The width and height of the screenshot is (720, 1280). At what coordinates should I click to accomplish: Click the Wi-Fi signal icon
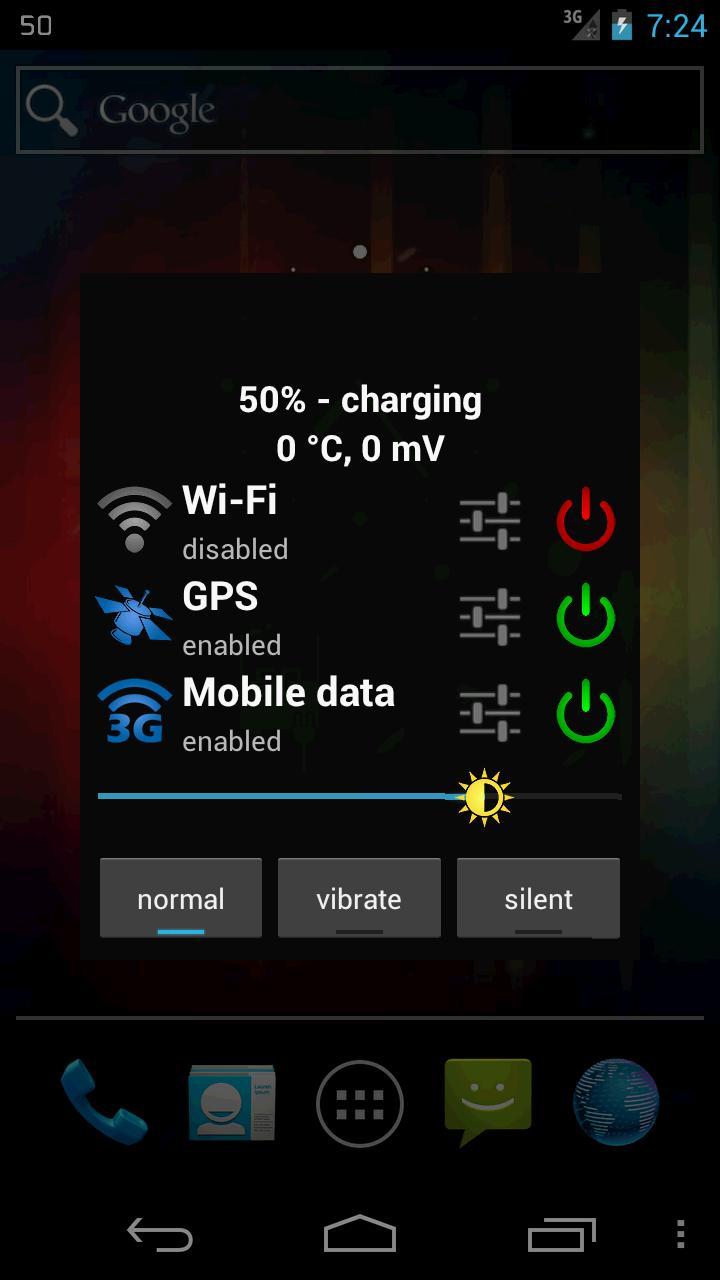pyautogui.click(x=132, y=516)
